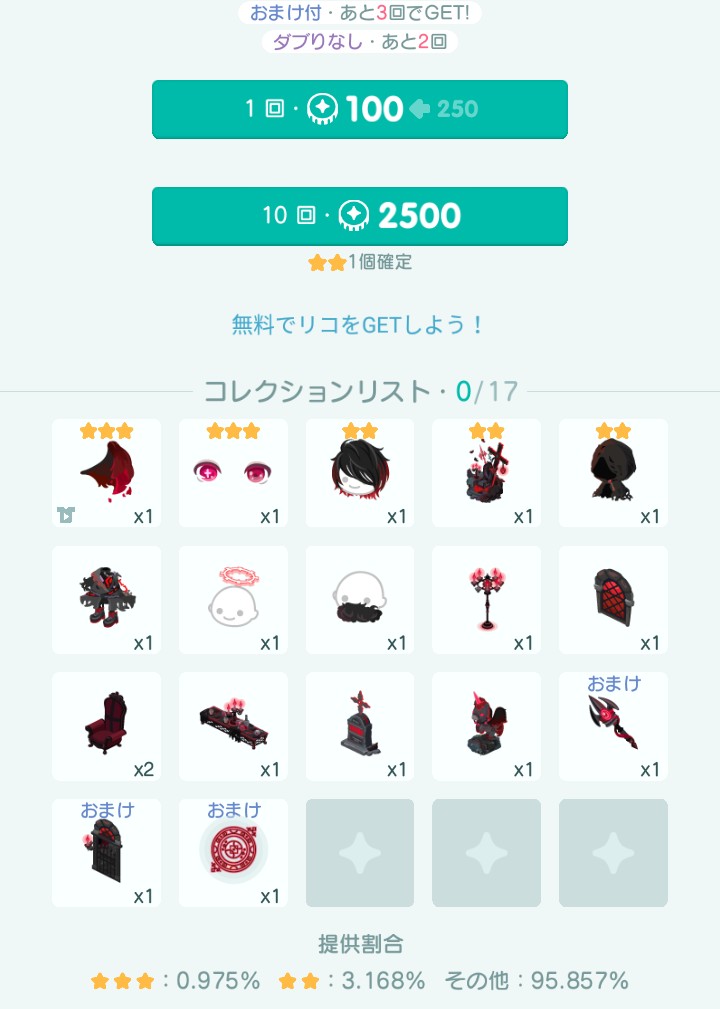Open the three-star red cape item

[107, 473]
